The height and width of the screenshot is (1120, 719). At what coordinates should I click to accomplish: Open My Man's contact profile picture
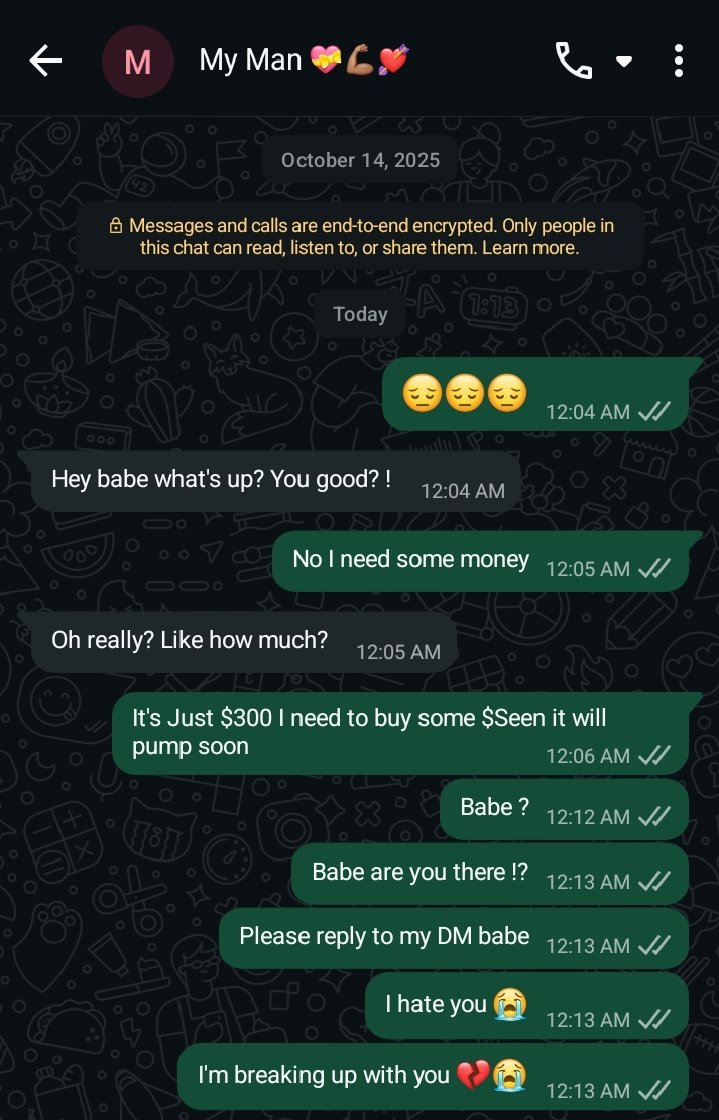click(x=137, y=62)
